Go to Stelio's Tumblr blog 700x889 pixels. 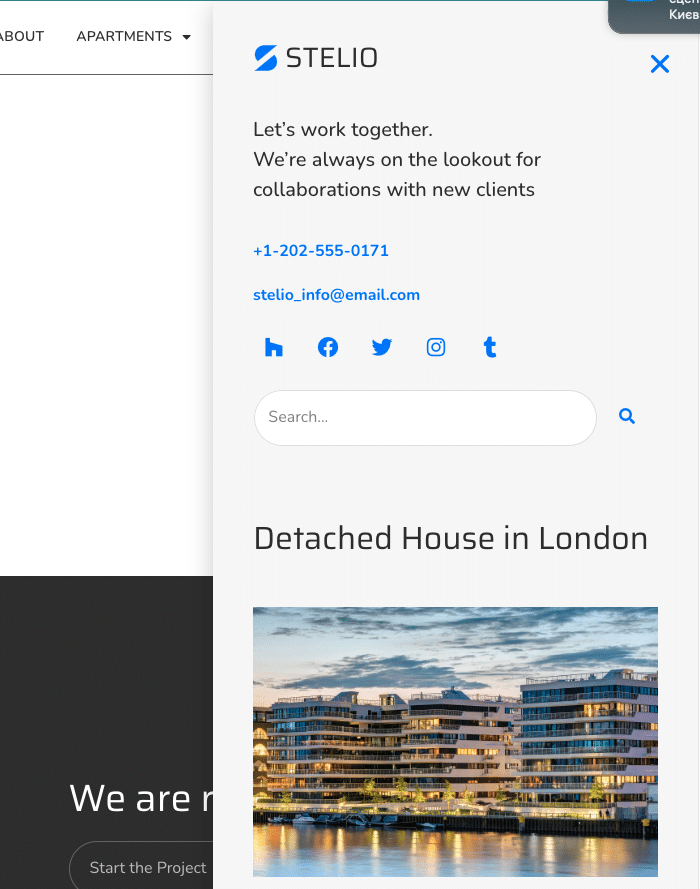tap(490, 348)
